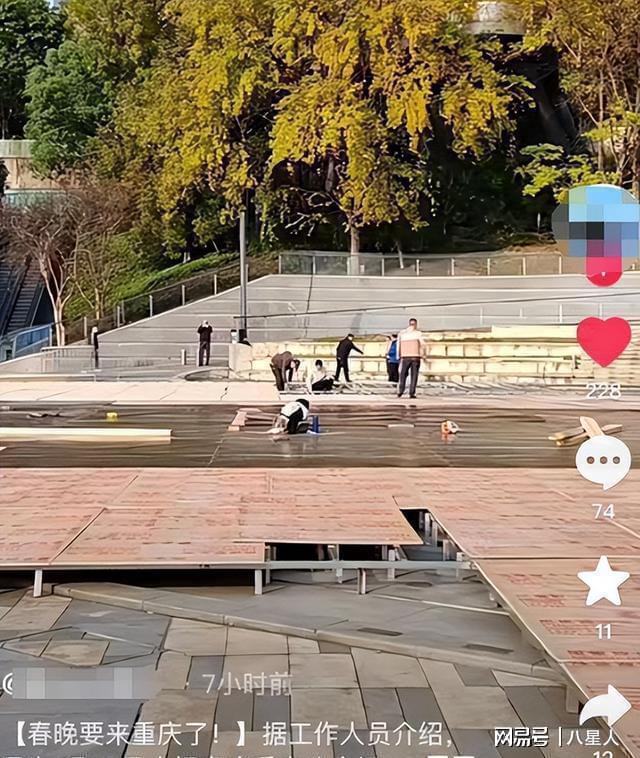Share this video using the arrow icon

pyautogui.click(x=605, y=706)
